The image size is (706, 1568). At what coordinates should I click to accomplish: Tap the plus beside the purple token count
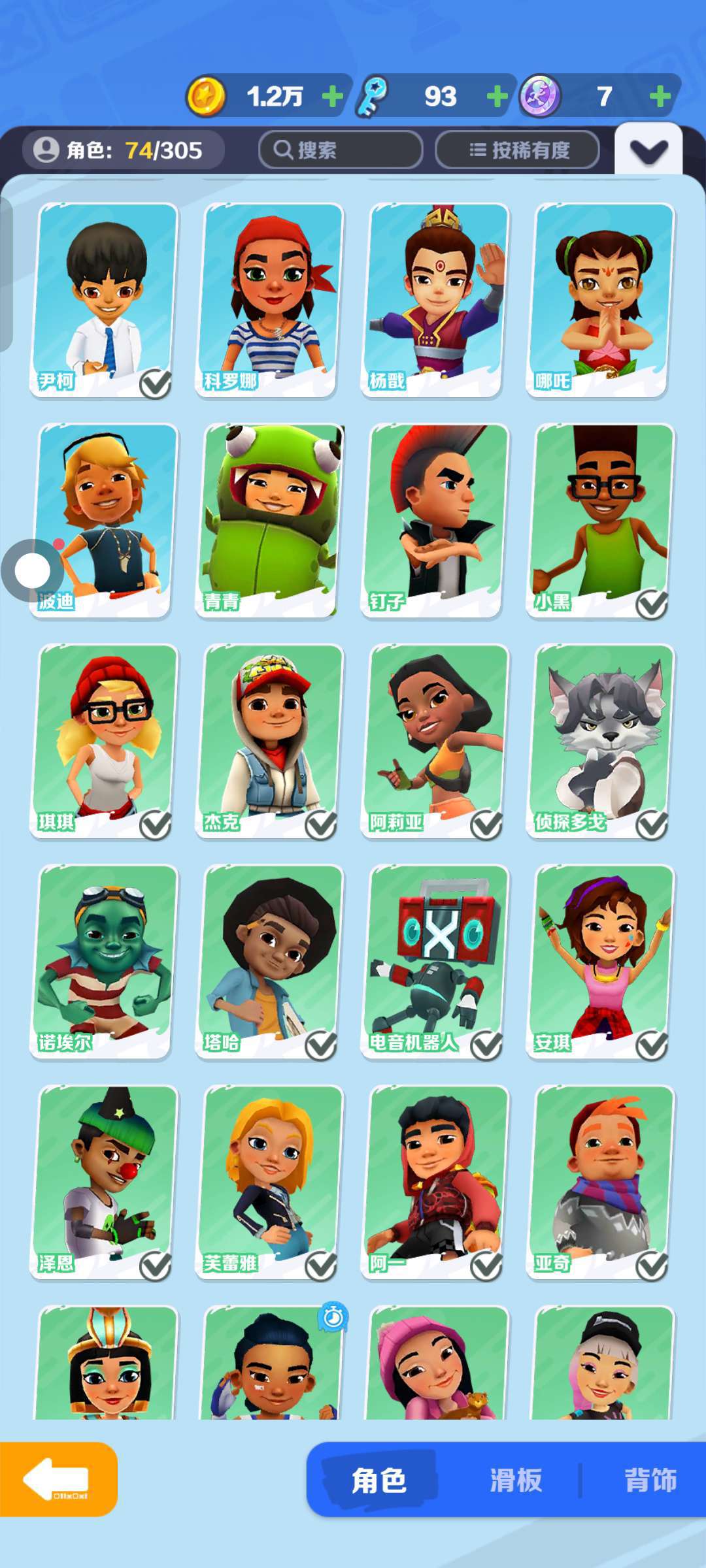coord(660,97)
